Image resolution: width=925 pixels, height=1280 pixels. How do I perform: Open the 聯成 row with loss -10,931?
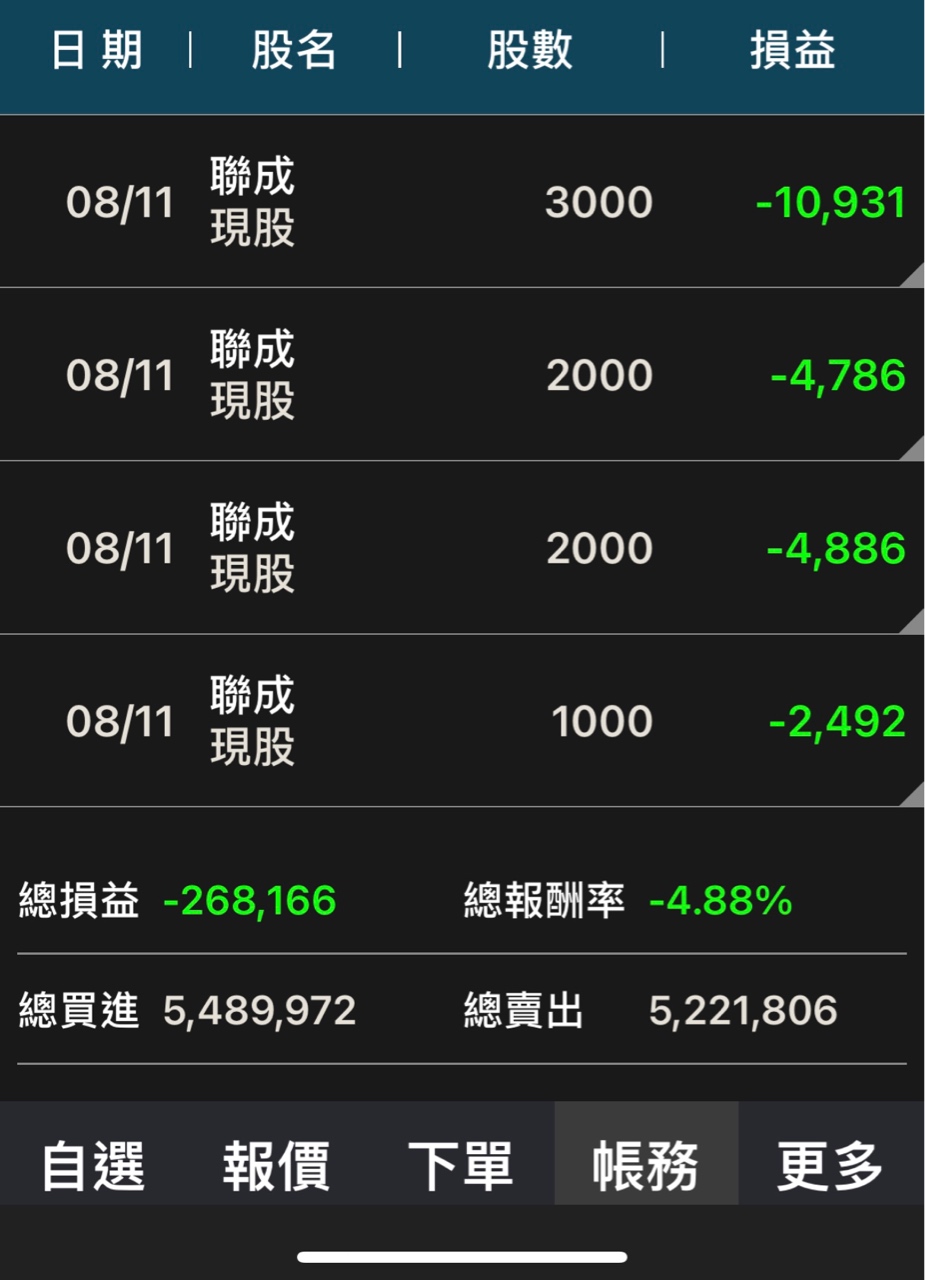point(462,202)
